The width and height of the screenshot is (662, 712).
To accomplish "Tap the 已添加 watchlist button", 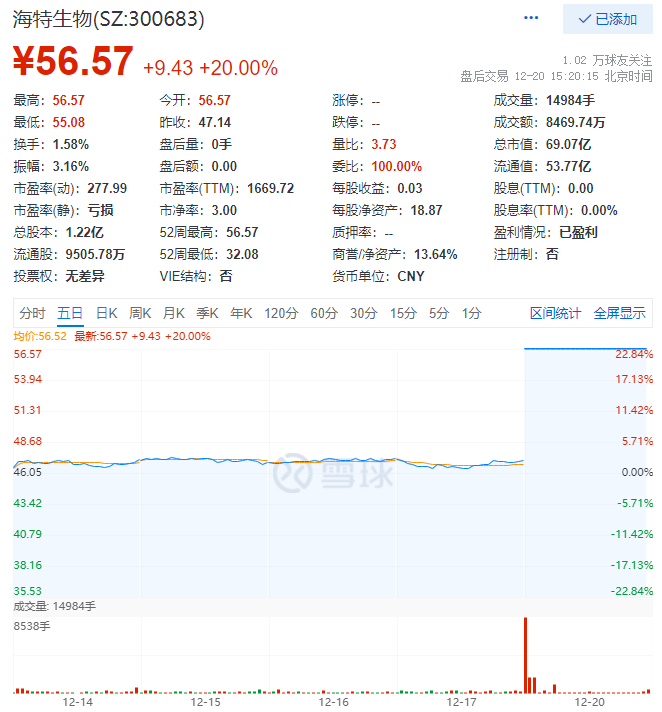I will pyautogui.click(x=607, y=19).
